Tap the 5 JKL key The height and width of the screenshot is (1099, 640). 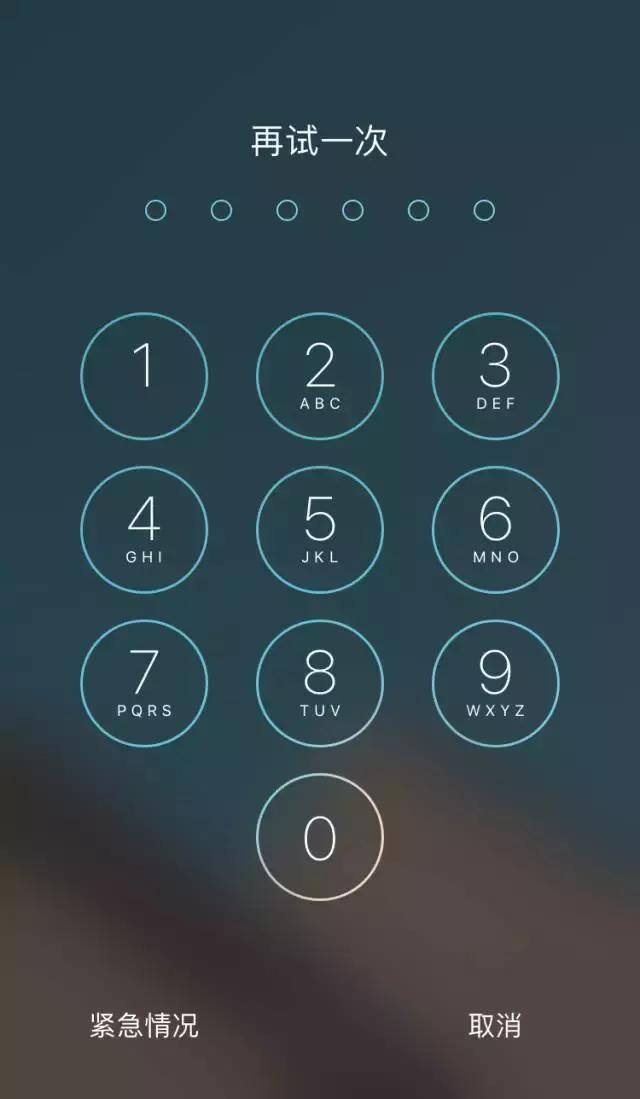coord(320,529)
